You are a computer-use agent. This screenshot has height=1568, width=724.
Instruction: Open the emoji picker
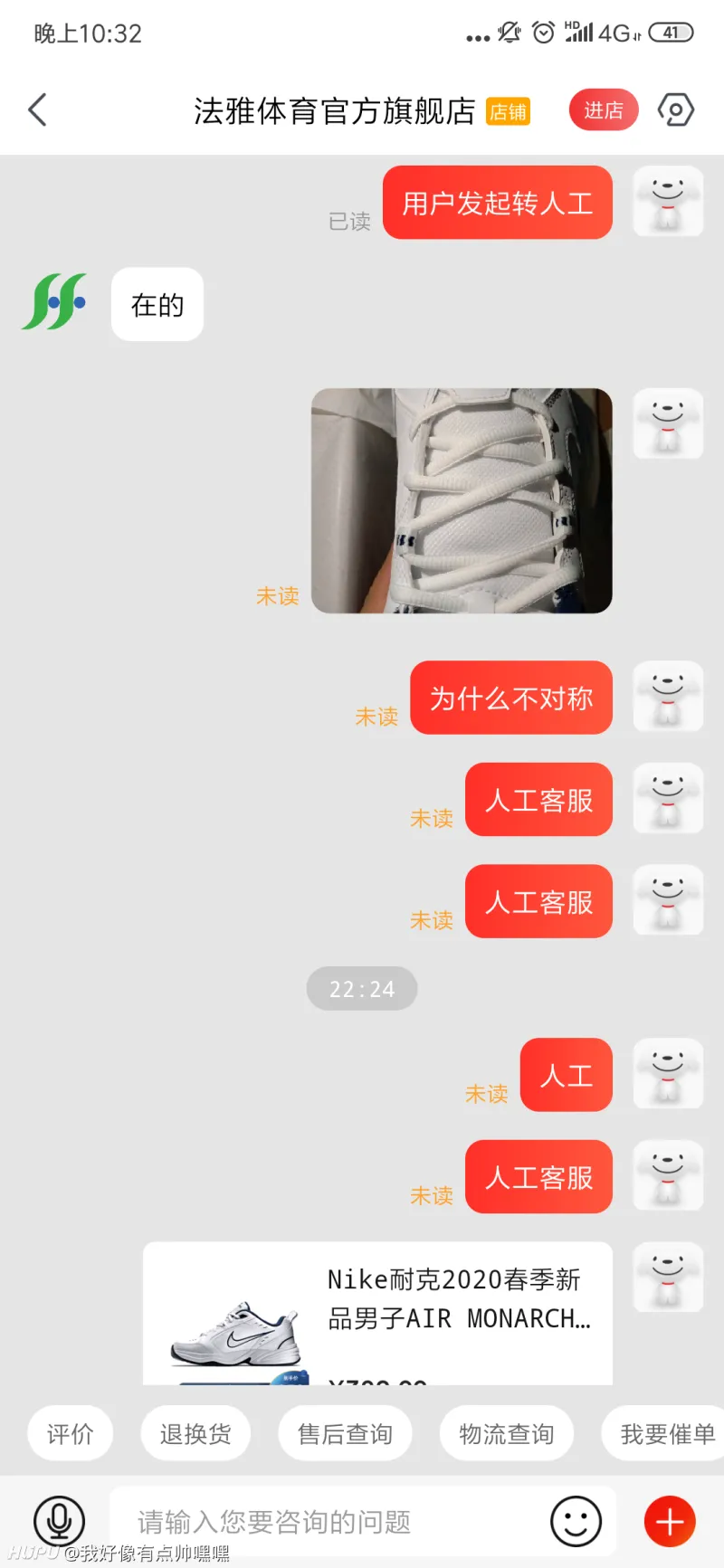pyautogui.click(x=576, y=1521)
